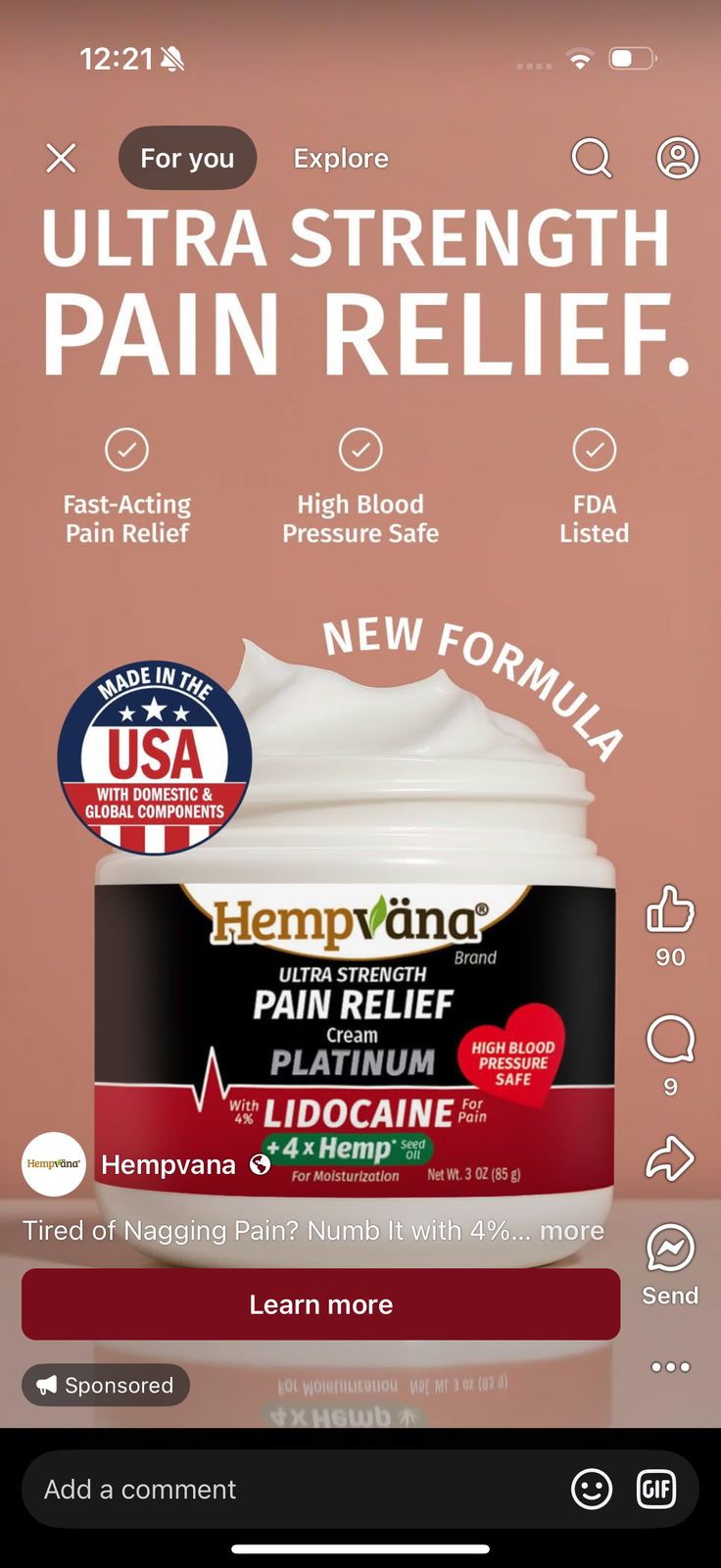The image size is (721, 1568).
Task: Open the GIF picker
Action: click(x=656, y=1489)
